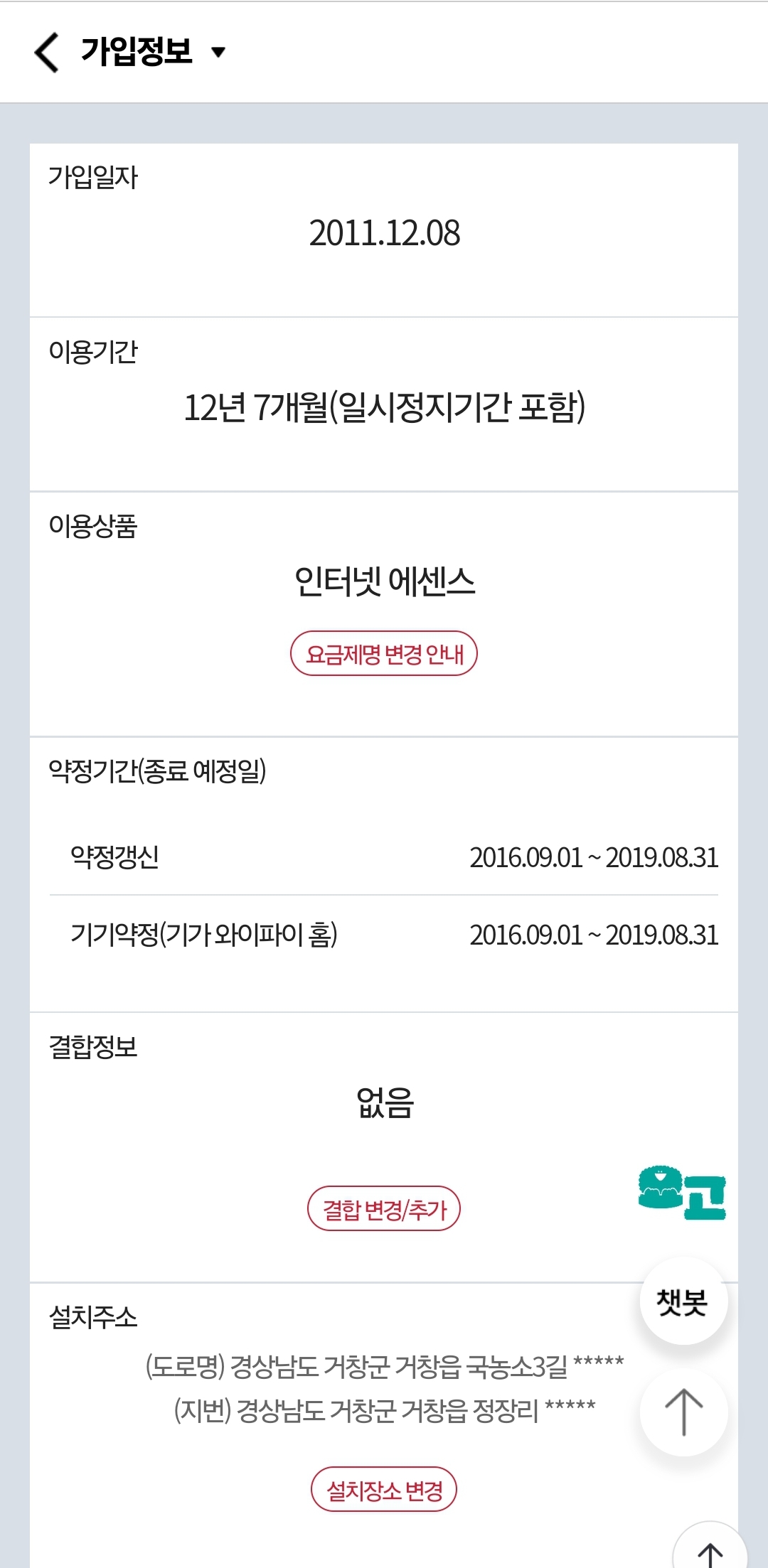Jump to top with the up-arrow button
This screenshot has width=768, height=1568.
683,1412
